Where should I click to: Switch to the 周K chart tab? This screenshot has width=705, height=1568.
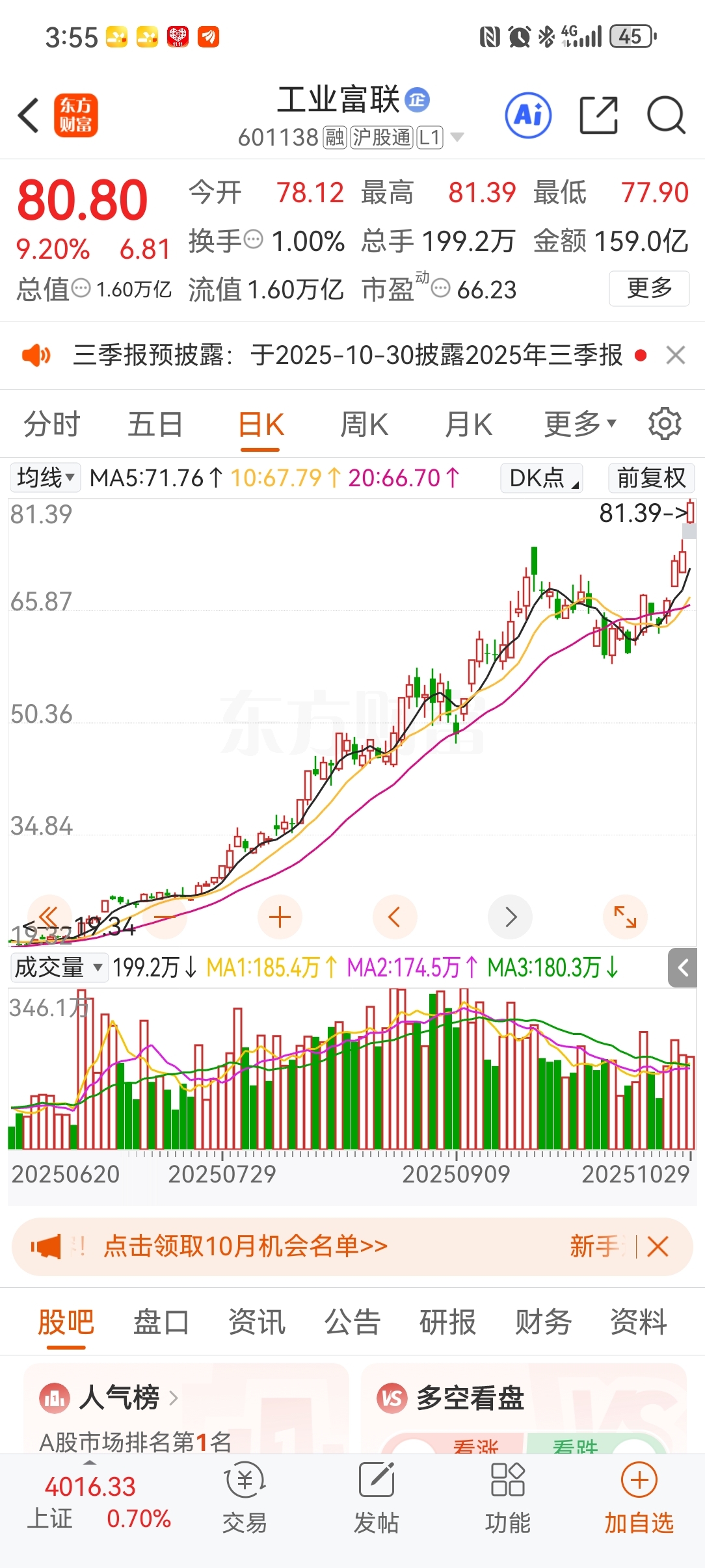(364, 425)
